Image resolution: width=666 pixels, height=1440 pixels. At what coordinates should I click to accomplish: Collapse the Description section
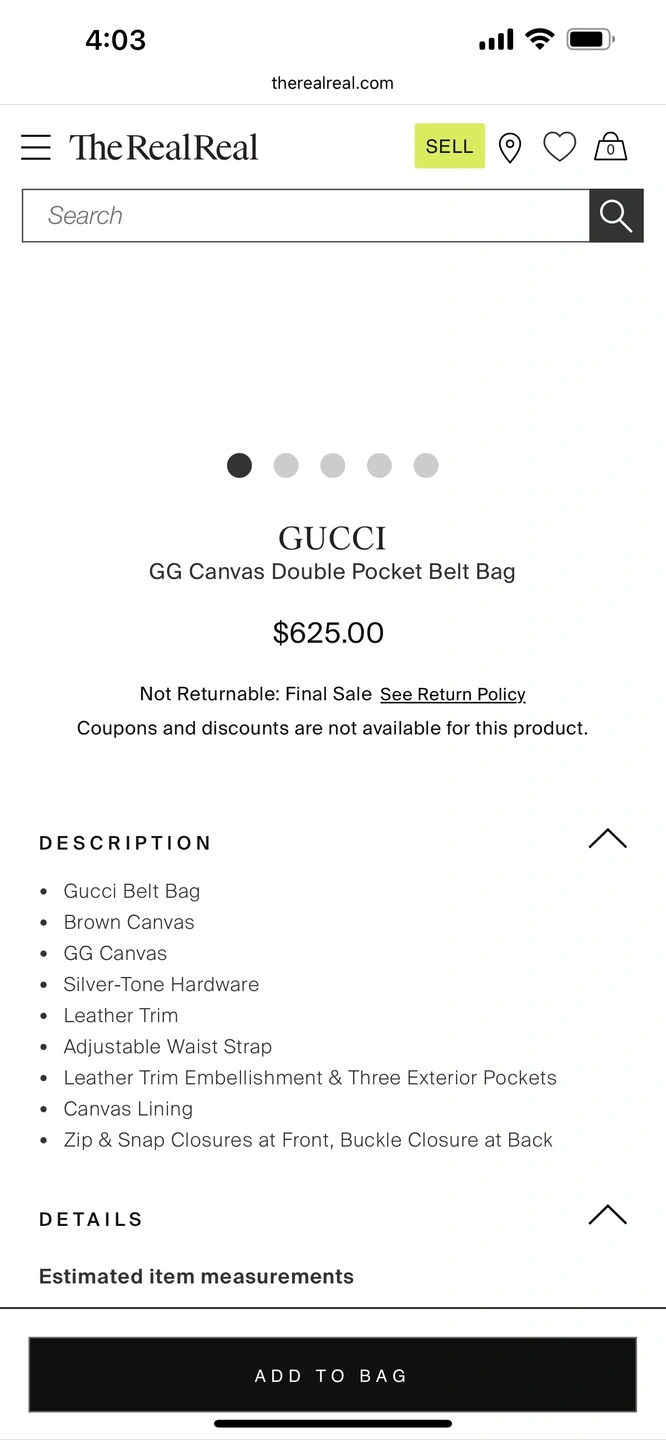[x=608, y=839]
